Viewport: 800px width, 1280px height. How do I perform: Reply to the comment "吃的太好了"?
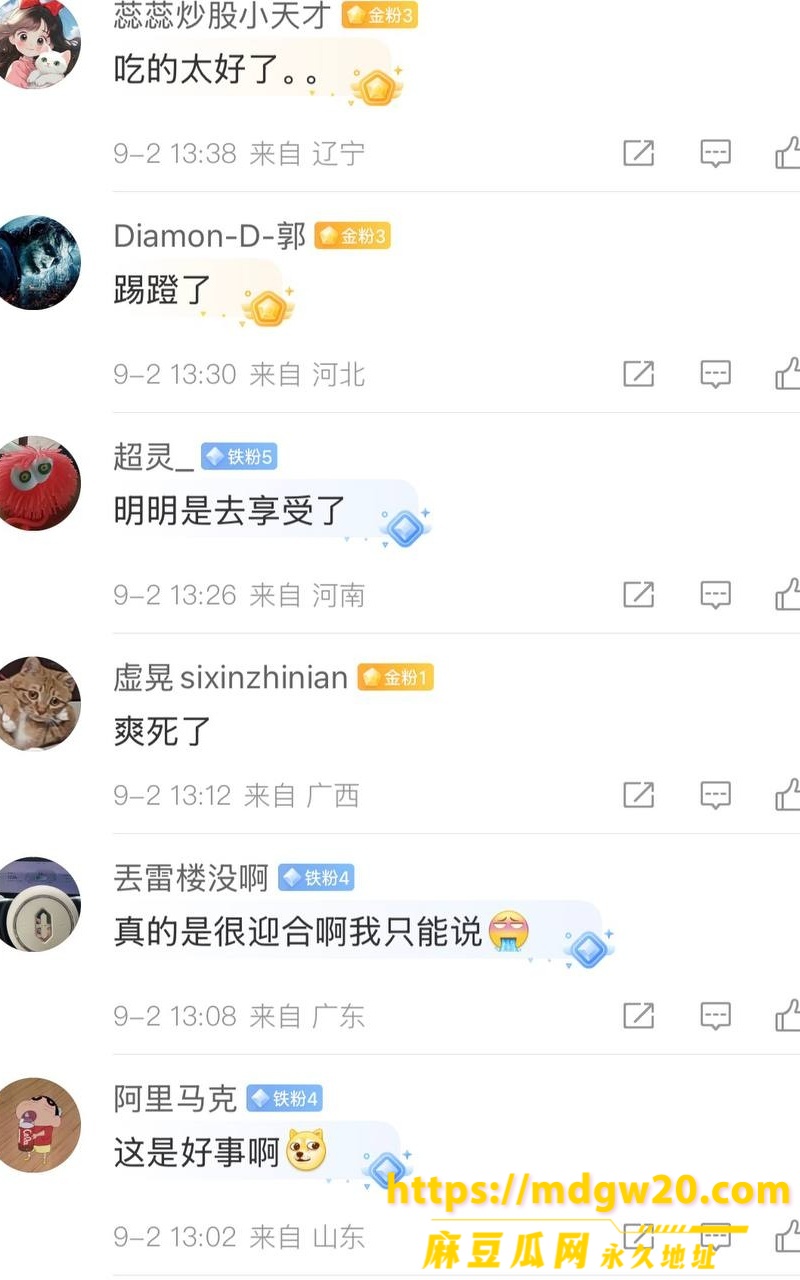point(715,154)
